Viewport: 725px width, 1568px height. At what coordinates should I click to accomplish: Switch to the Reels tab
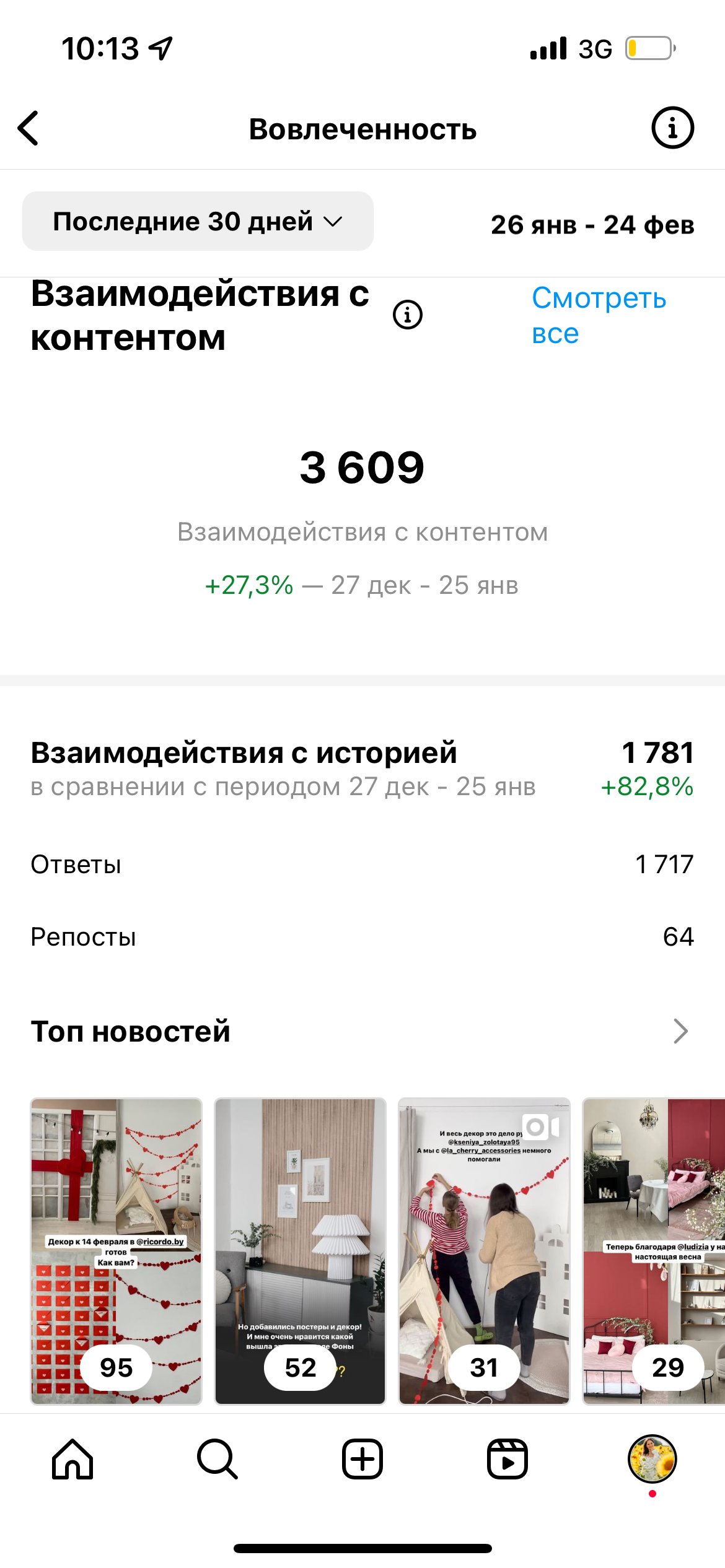[507, 1458]
